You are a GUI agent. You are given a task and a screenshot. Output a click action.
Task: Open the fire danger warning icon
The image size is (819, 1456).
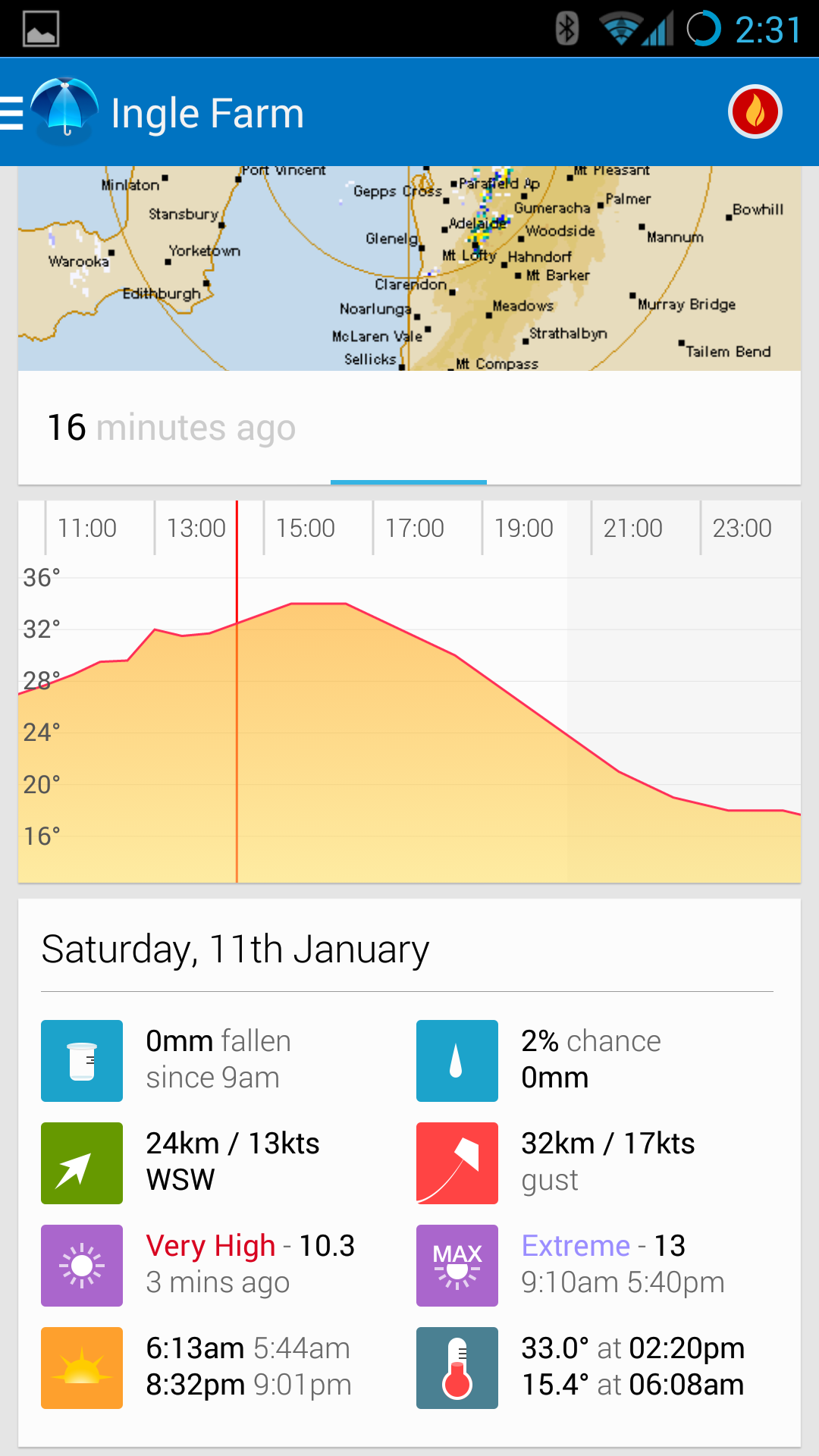755,111
